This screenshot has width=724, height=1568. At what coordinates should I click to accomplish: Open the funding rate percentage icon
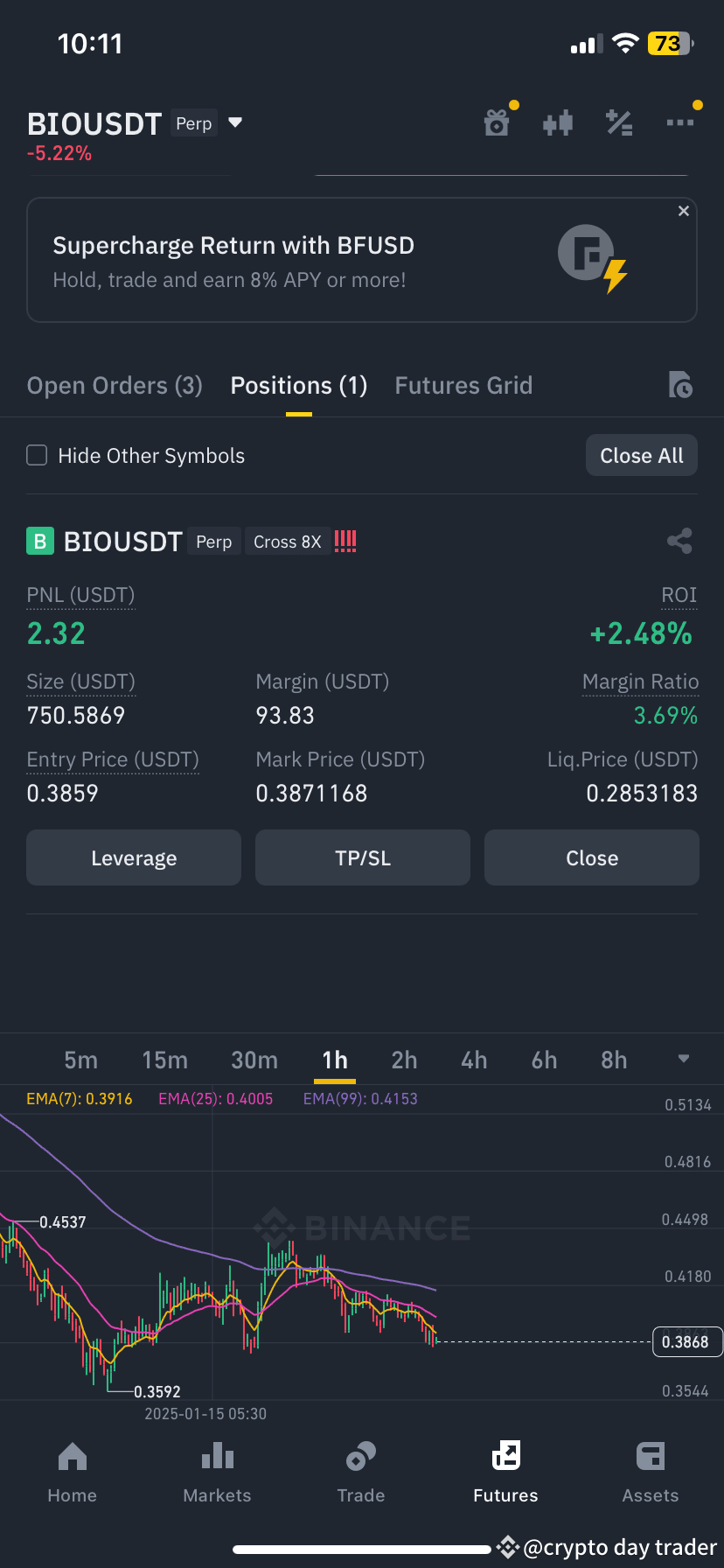pyautogui.click(x=619, y=122)
